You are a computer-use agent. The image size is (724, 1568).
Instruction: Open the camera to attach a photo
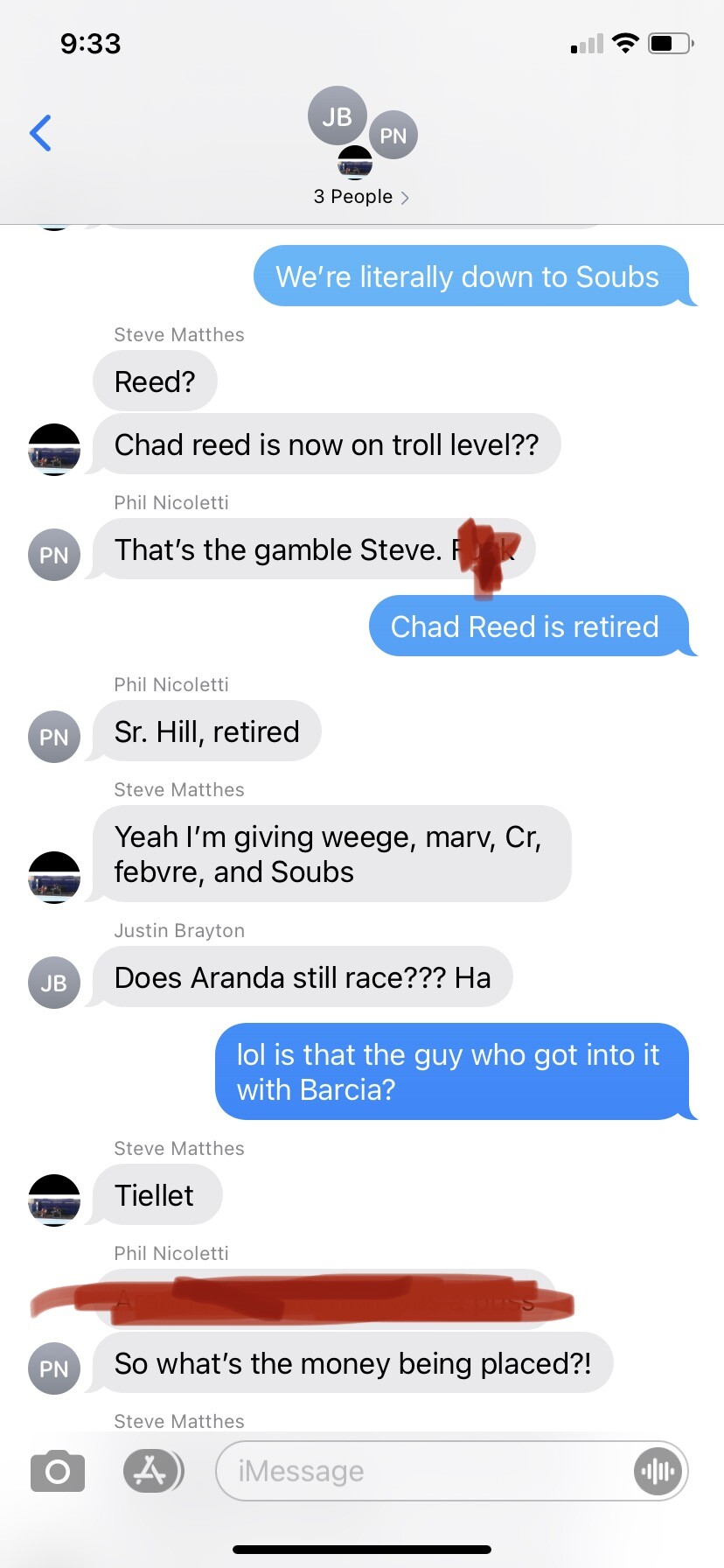pyautogui.click(x=58, y=1471)
